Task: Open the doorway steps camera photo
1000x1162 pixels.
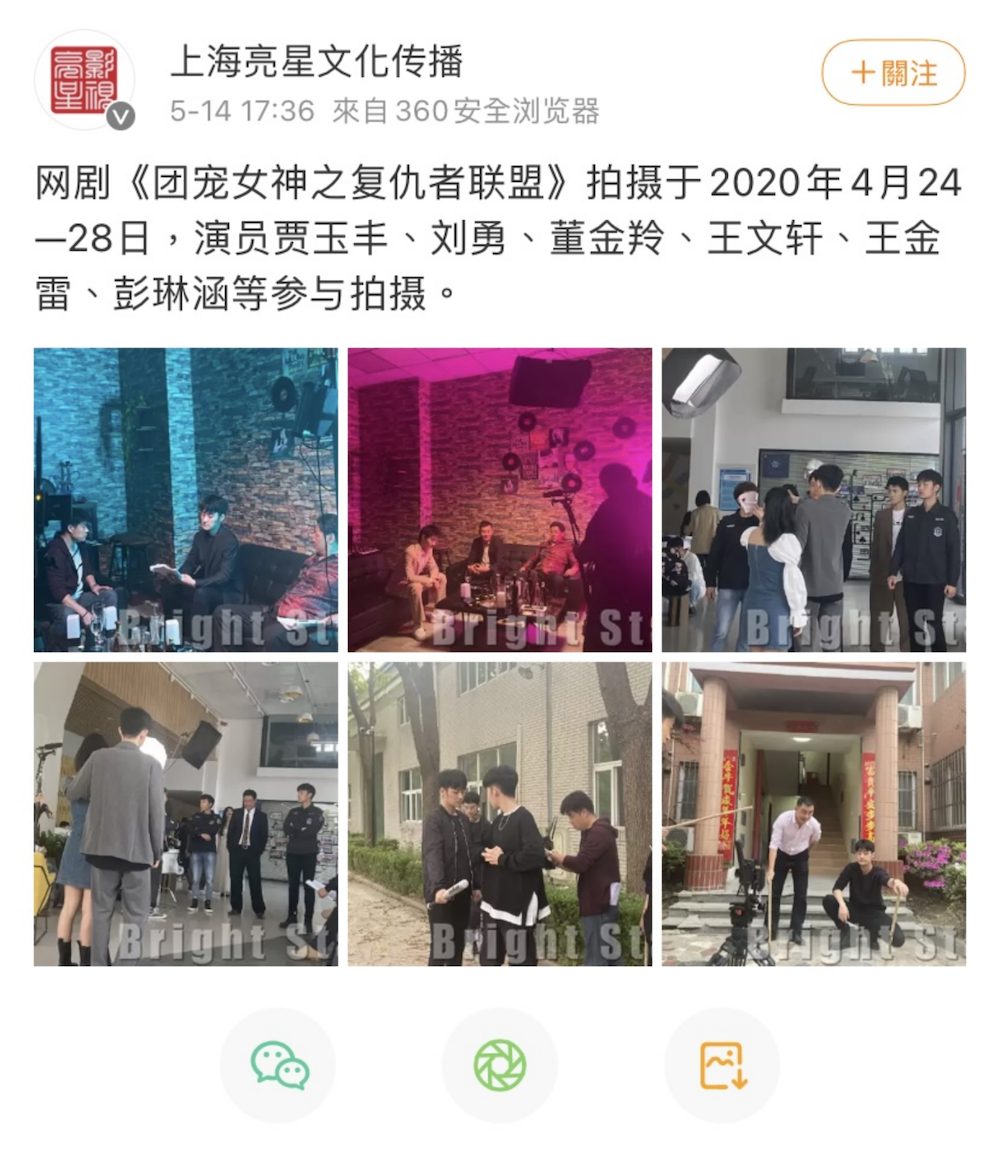Action: (814, 814)
